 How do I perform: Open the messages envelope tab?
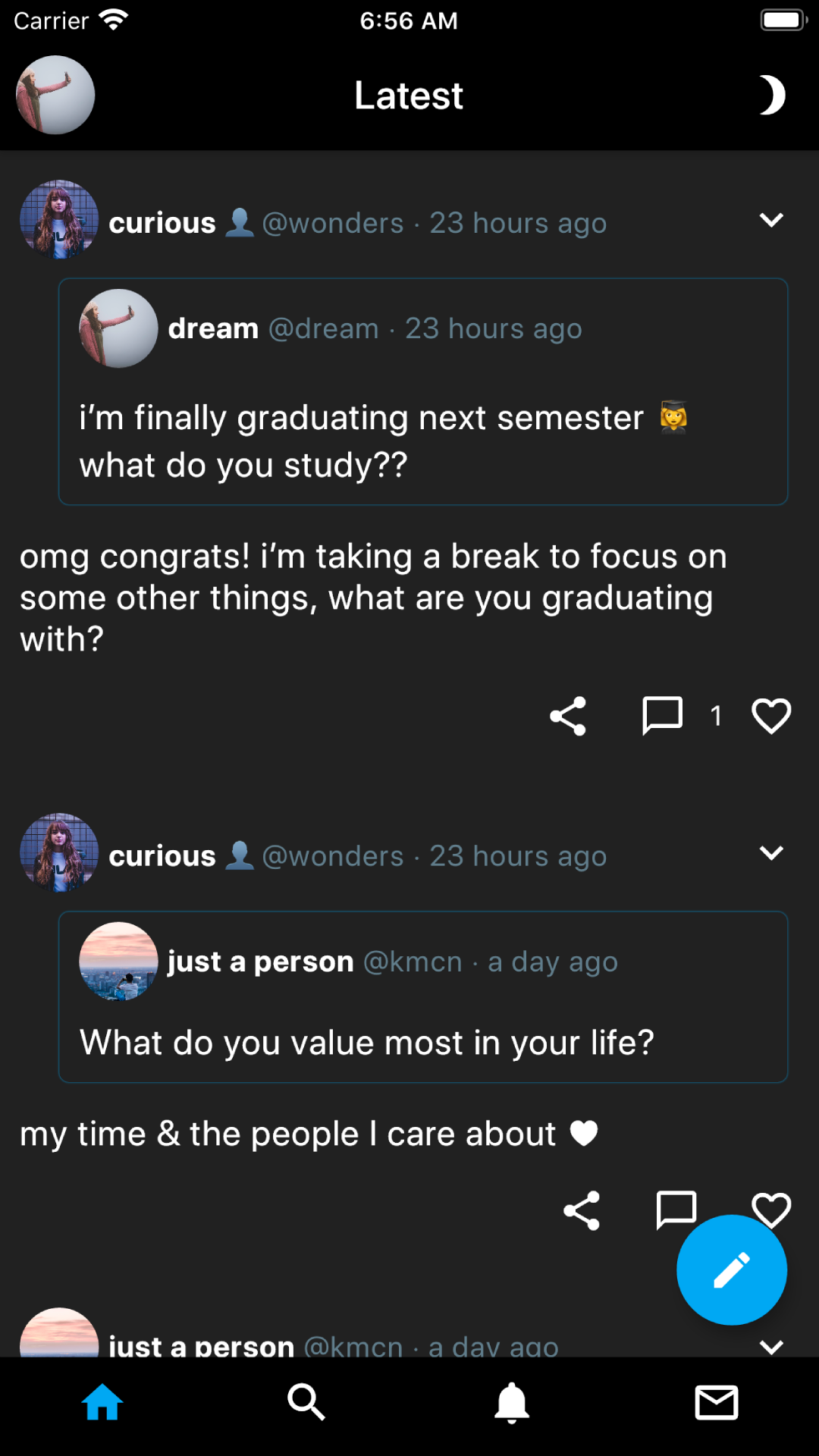pyautogui.click(x=717, y=1402)
